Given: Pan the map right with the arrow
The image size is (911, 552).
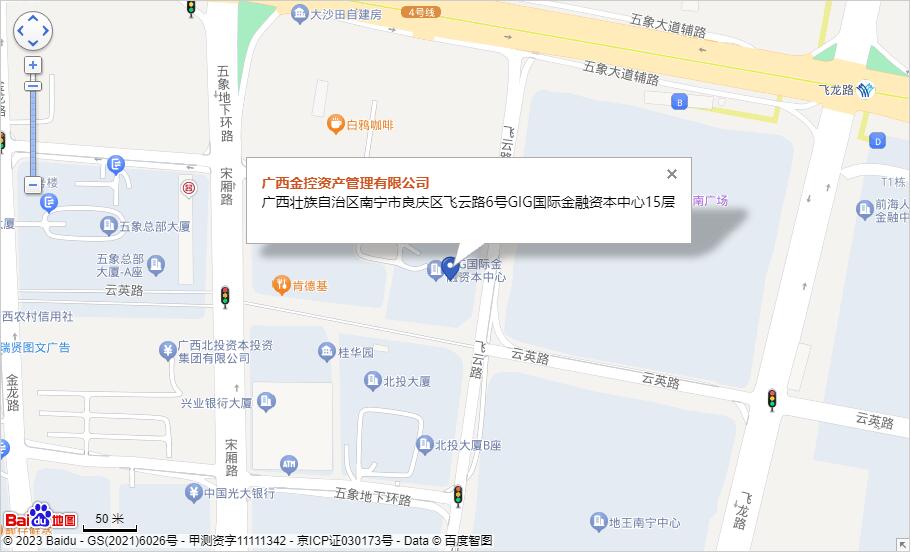Looking at the screenshot, I should tap(46, 31).
